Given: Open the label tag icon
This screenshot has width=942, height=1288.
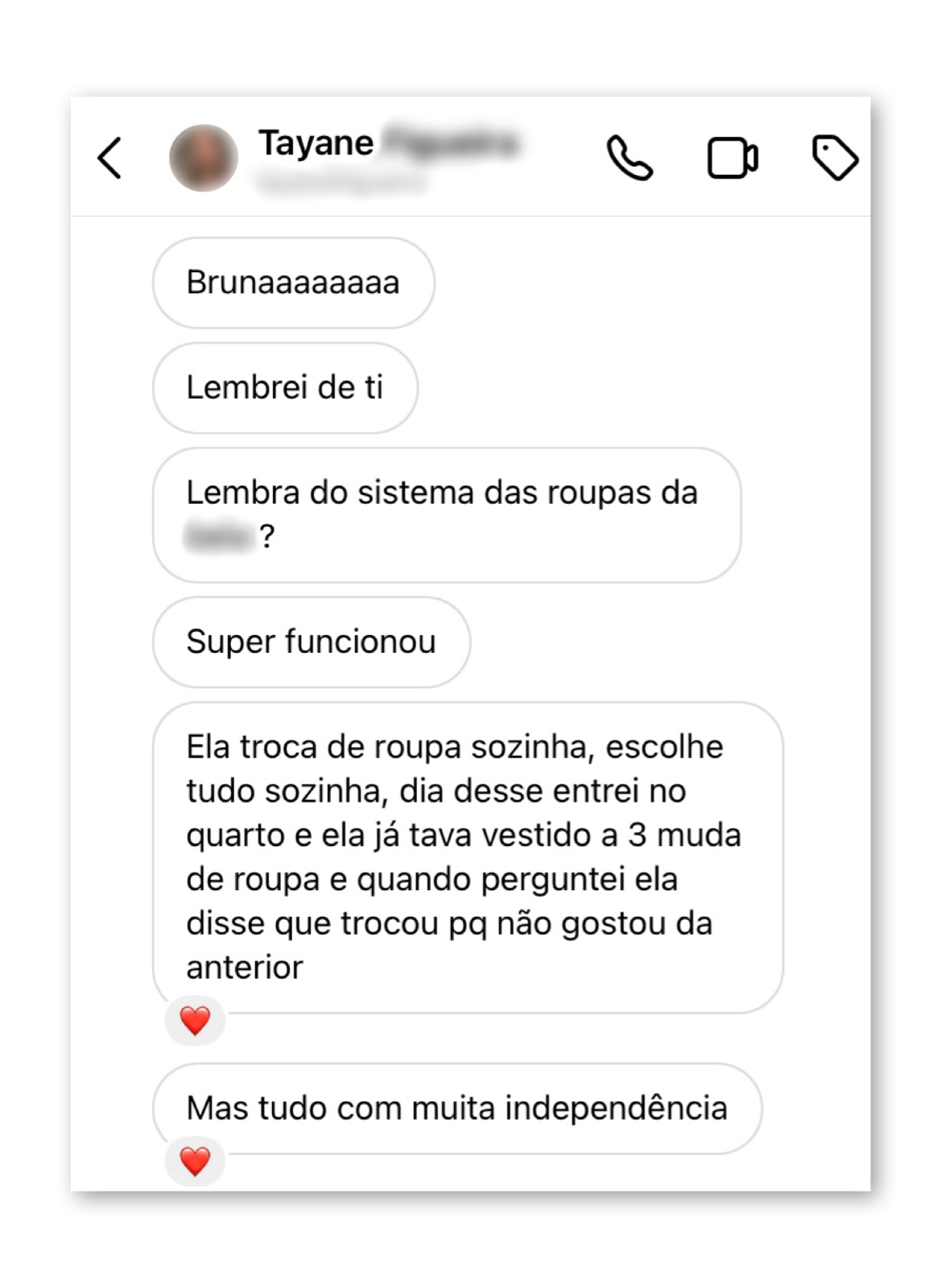Looking at the screenshot, I should pos(835,158).
